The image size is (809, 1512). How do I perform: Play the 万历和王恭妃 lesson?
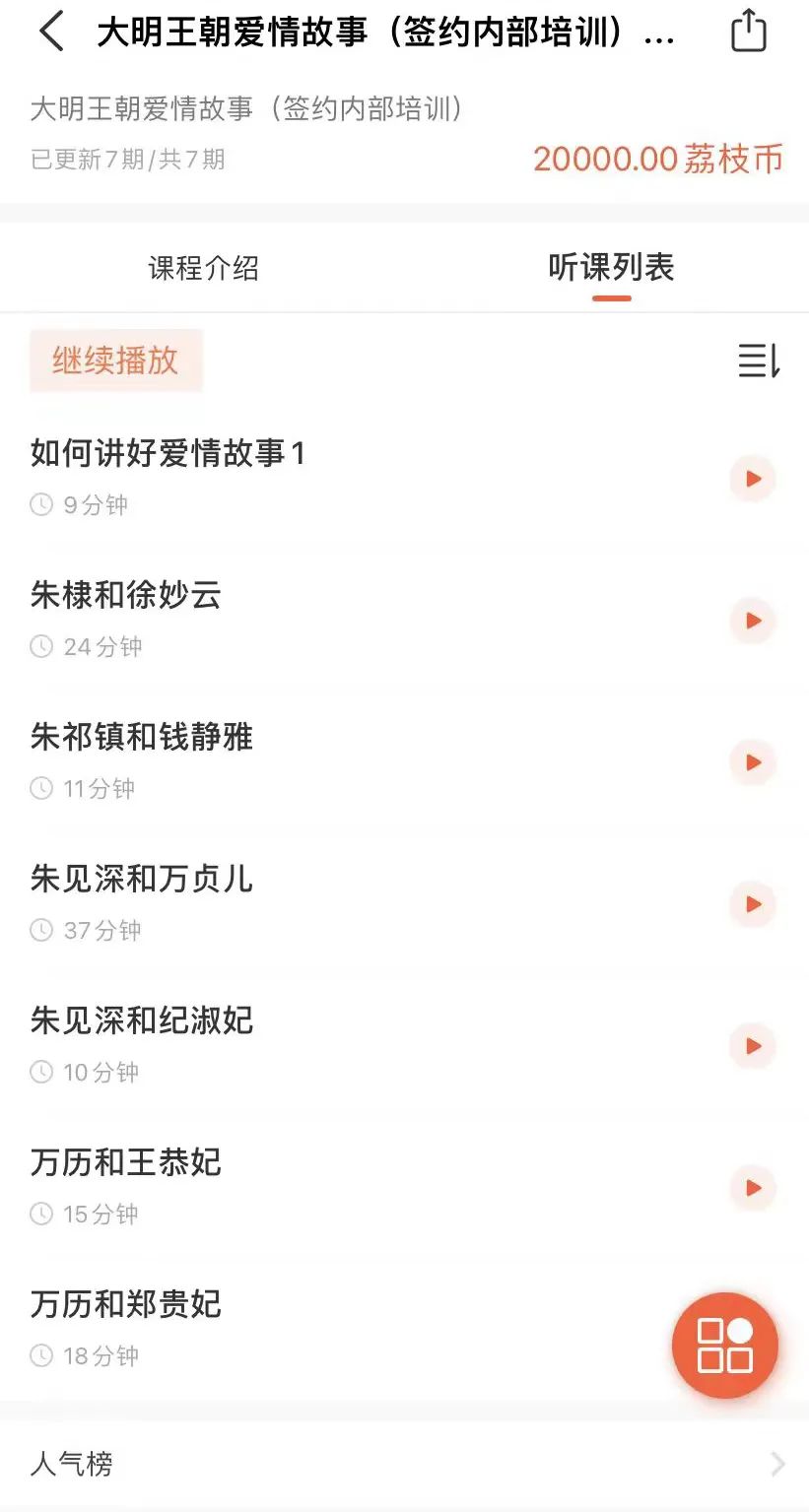(x=753, y=1188)
